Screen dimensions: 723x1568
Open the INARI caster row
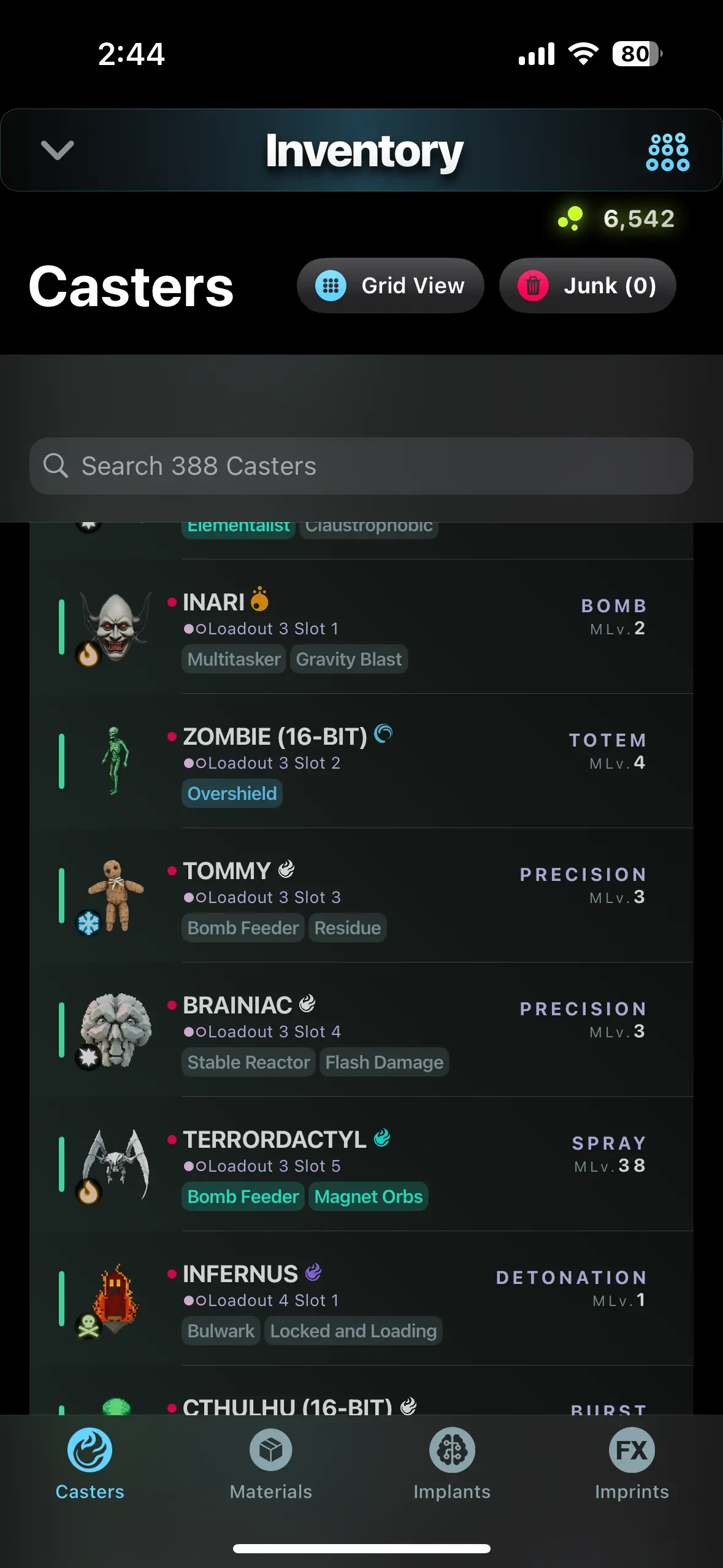pyautogui.click(x=361, y=627)
